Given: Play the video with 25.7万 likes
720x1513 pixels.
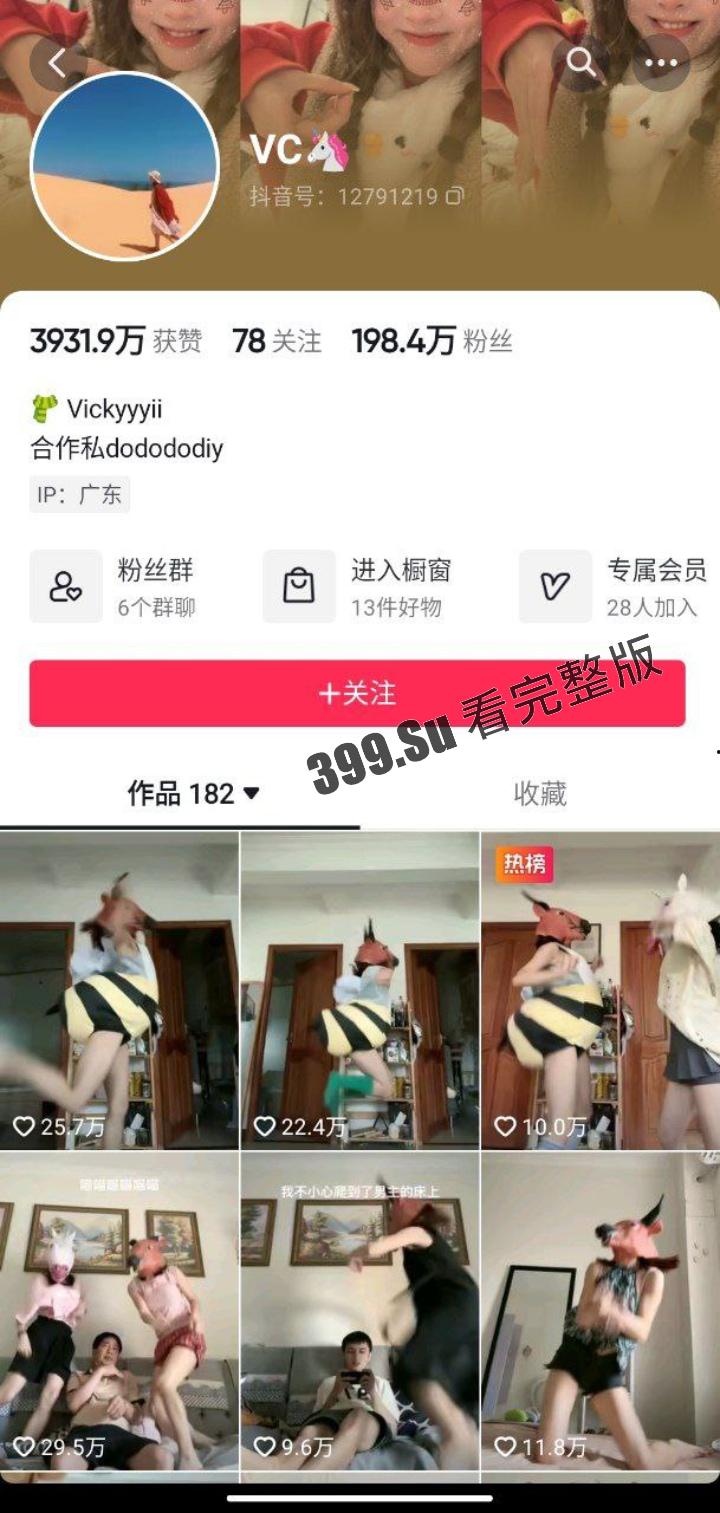Looking at the screenshot, I should (119, 990).
